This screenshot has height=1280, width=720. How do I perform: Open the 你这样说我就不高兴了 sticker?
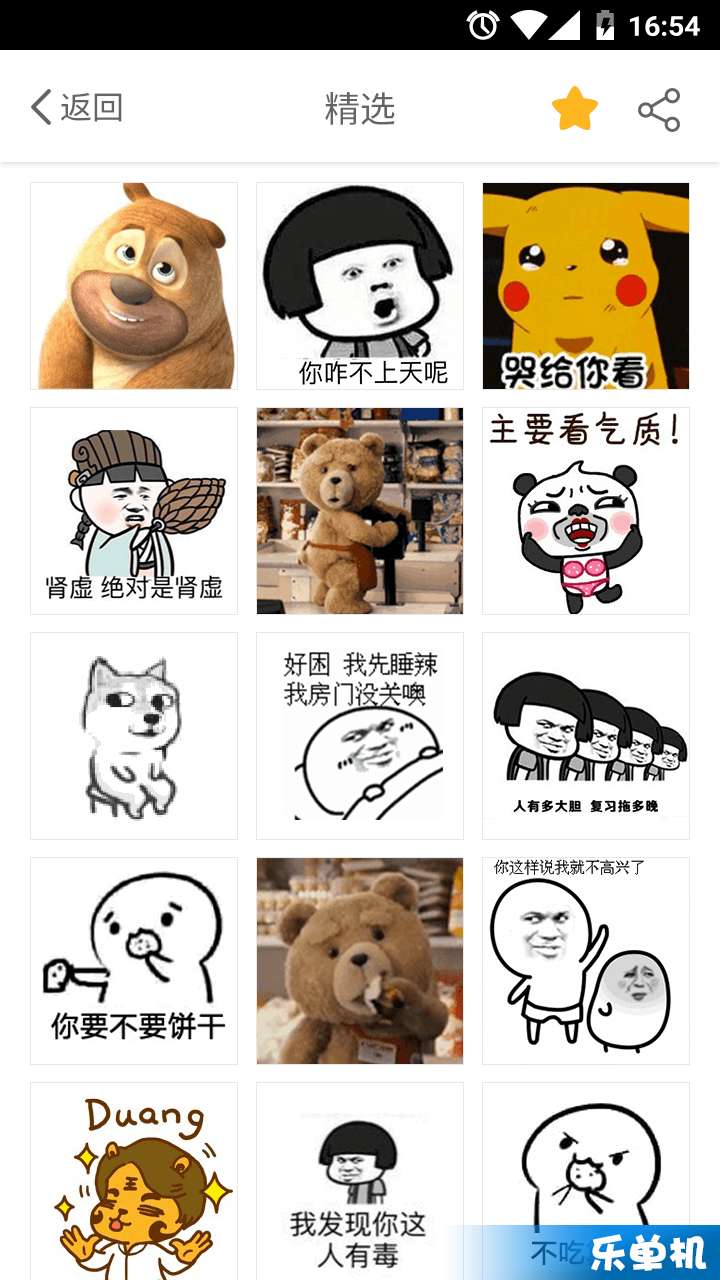[586, 961]
